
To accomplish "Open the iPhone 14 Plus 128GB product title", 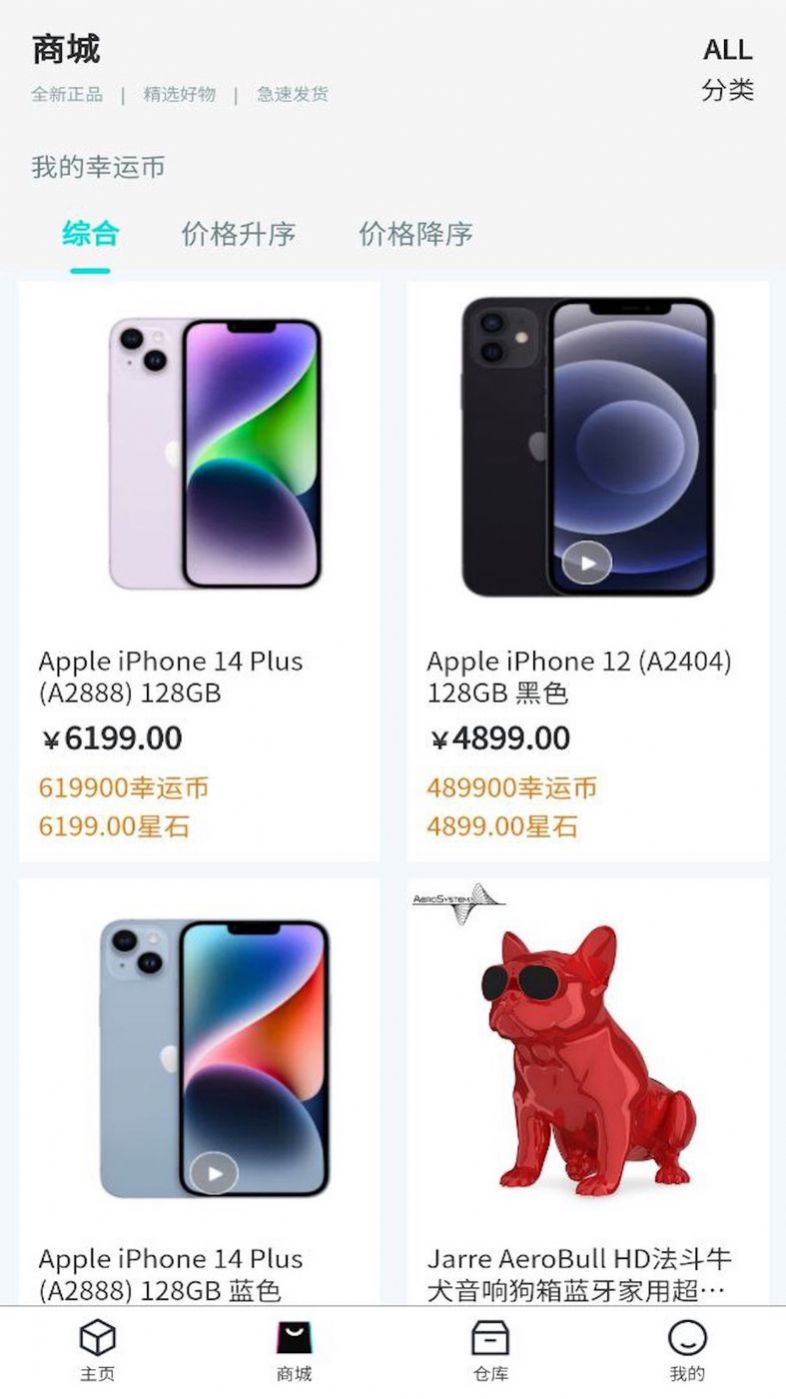I will tap(170, 674).
